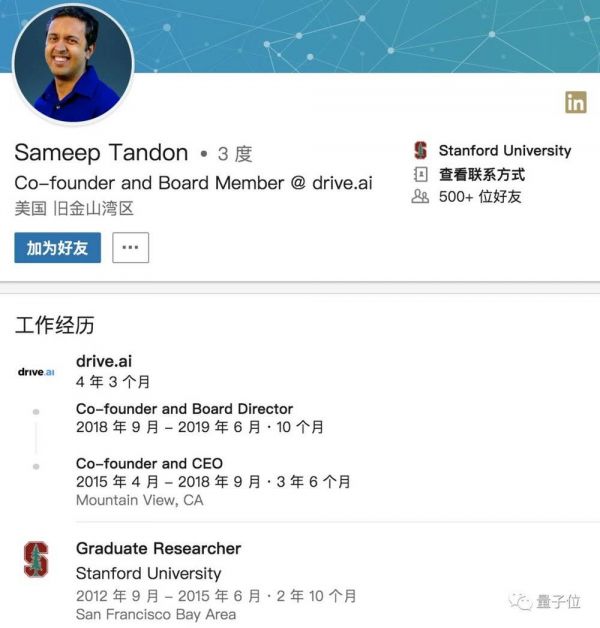Screen dimensions: 600x628
Task: Open the three-dot more options button
Action: [x=131, y=247]
